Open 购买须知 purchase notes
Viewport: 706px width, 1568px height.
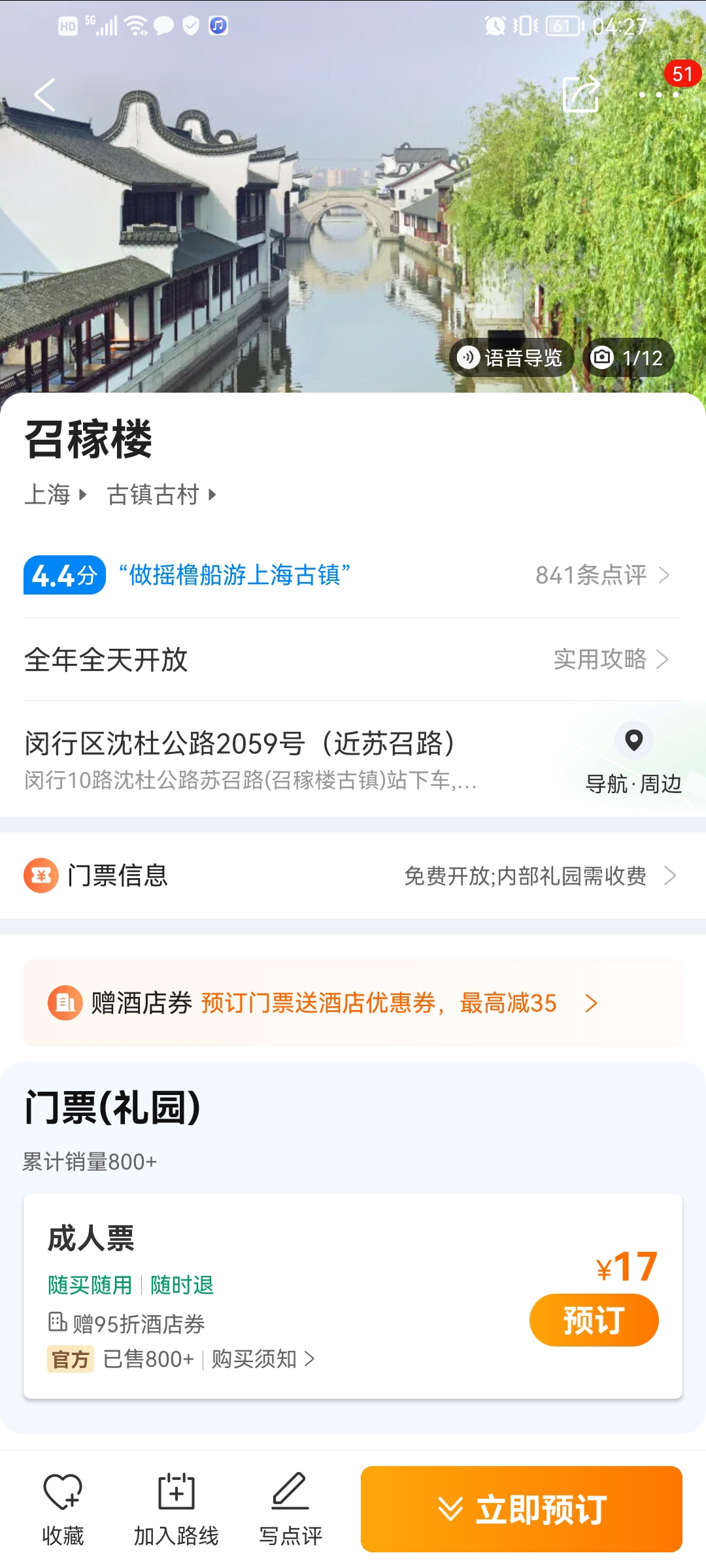click(263, 1359)
